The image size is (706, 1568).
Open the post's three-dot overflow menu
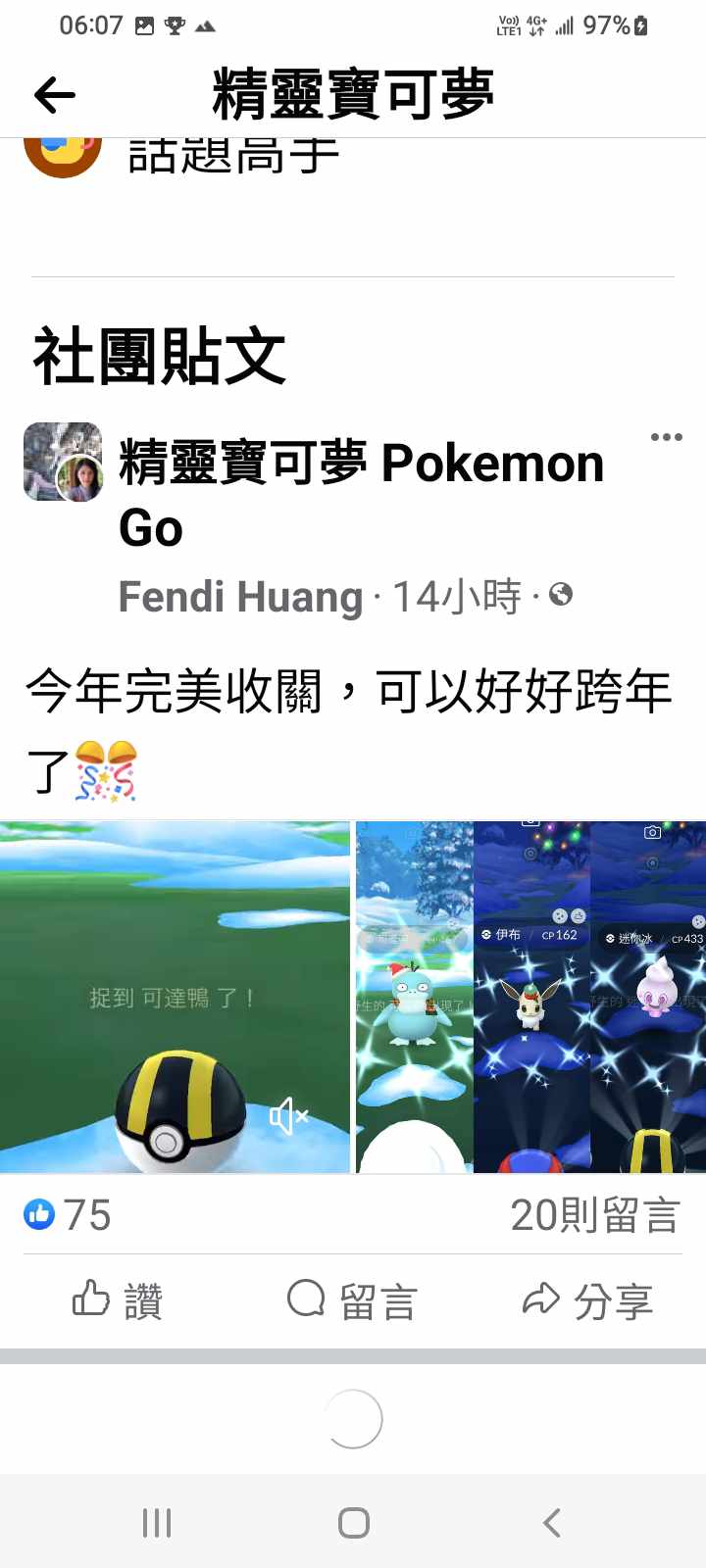tap(666, 437)
